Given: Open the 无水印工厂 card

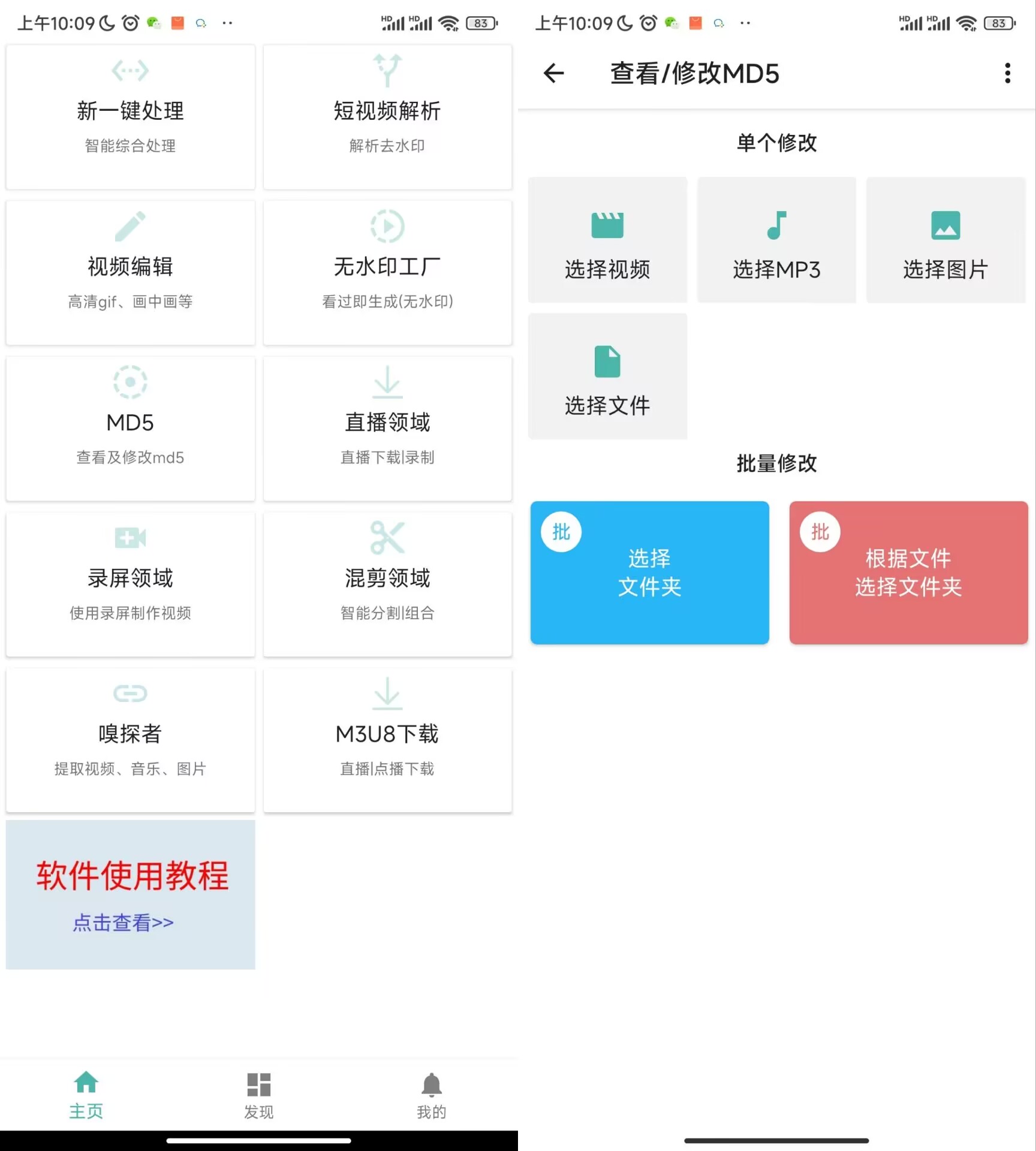Looking at the screenshot, I should click(x=387, y=273).
